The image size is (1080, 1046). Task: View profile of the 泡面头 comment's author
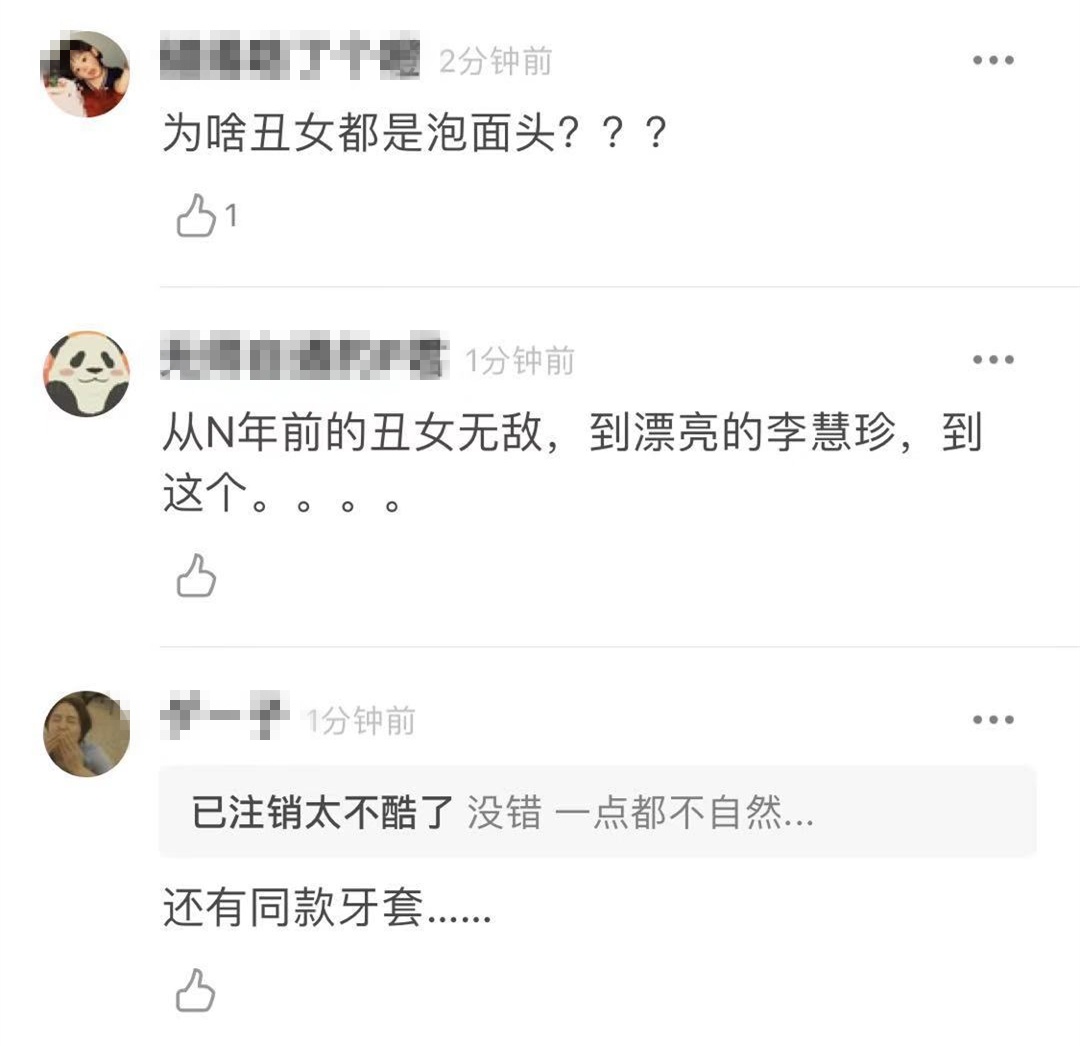tap(87, 74)
